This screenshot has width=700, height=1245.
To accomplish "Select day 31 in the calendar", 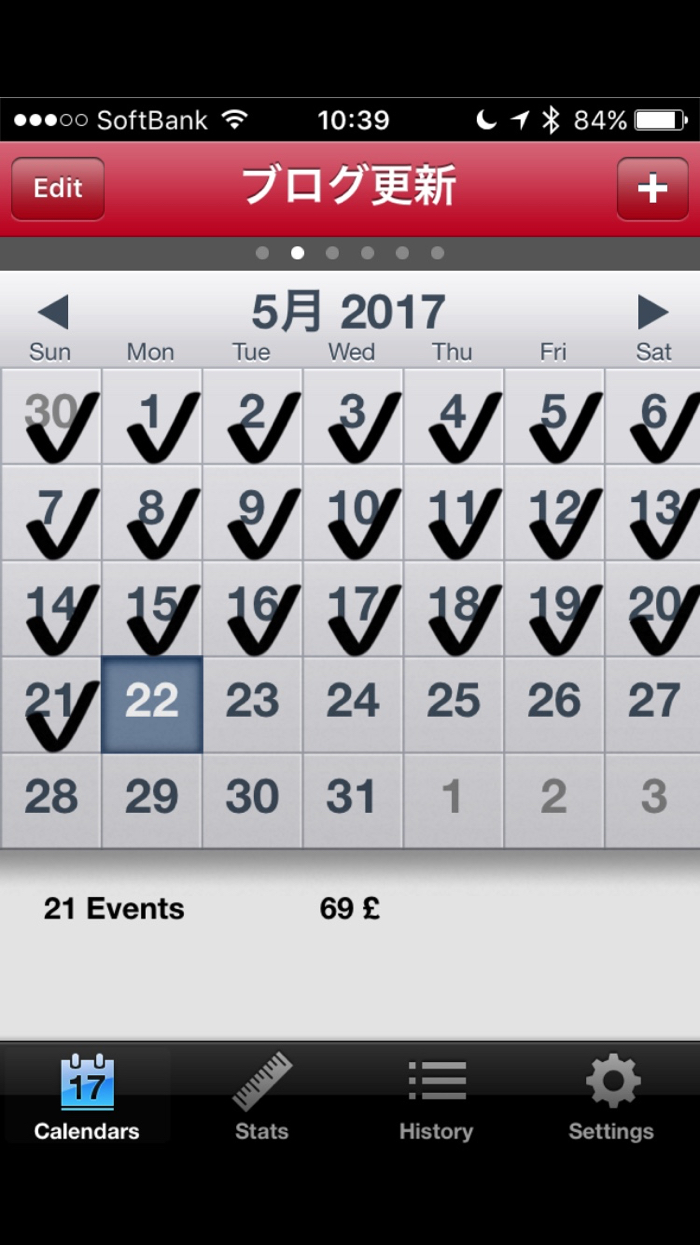I will (352, 800).
